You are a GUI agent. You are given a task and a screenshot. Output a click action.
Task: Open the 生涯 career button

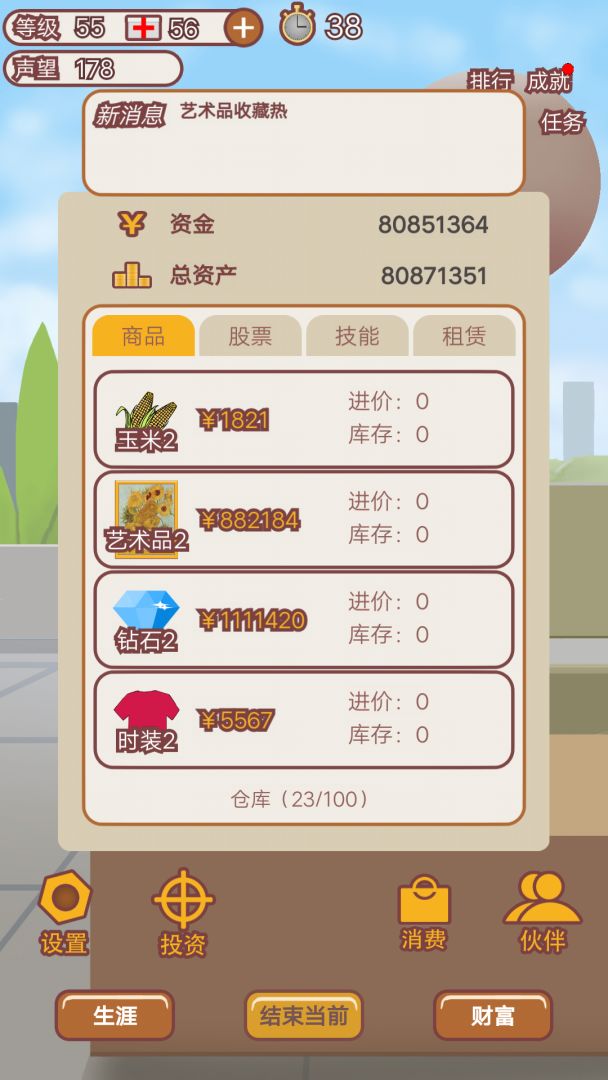[x=114, y=1016]
